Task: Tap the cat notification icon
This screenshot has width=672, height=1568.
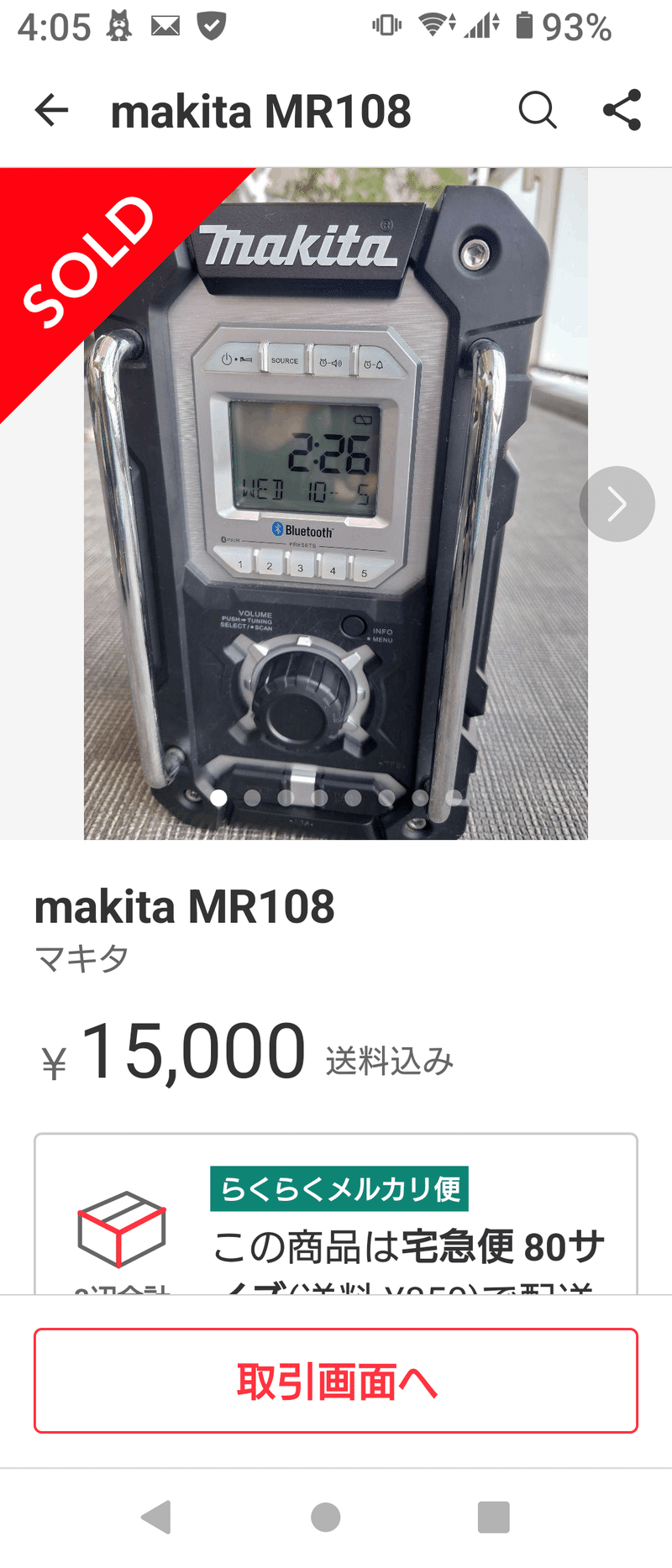Action: [x=118, y=25]
